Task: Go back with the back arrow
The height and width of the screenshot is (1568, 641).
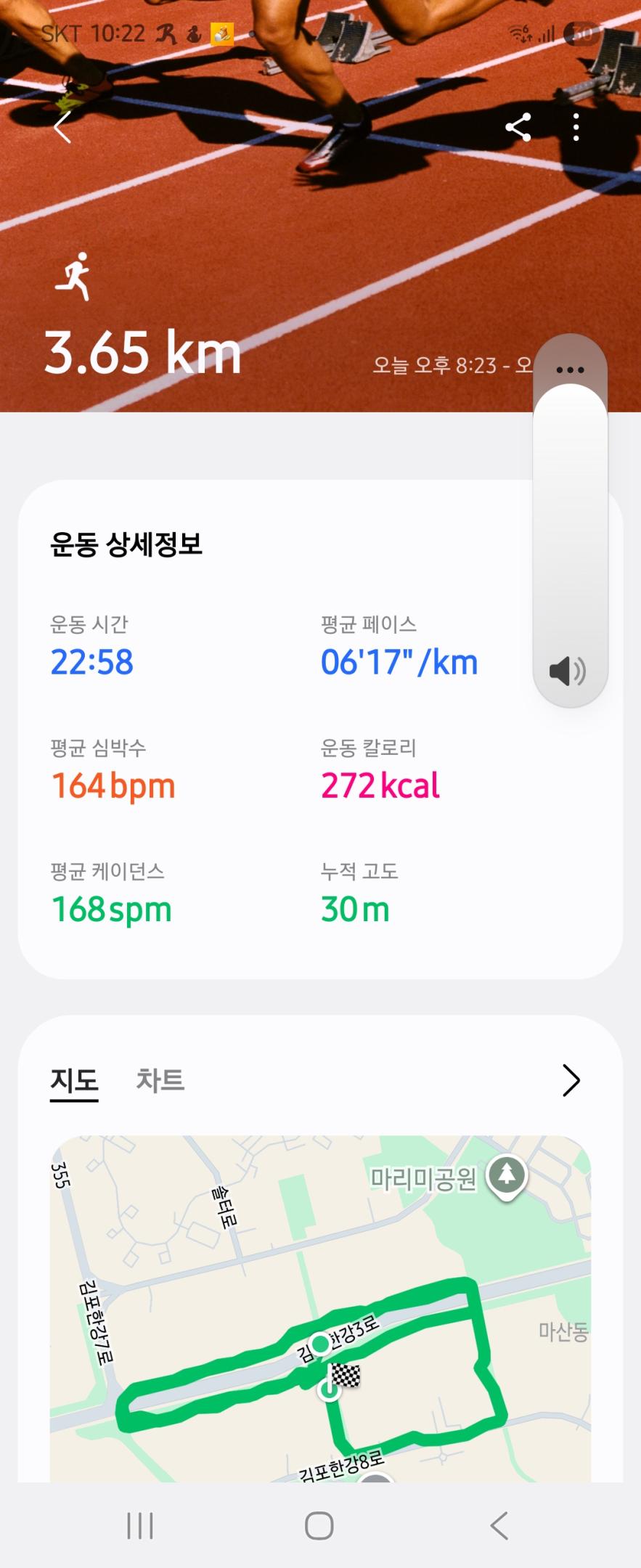Action: [x=62, y=128]
